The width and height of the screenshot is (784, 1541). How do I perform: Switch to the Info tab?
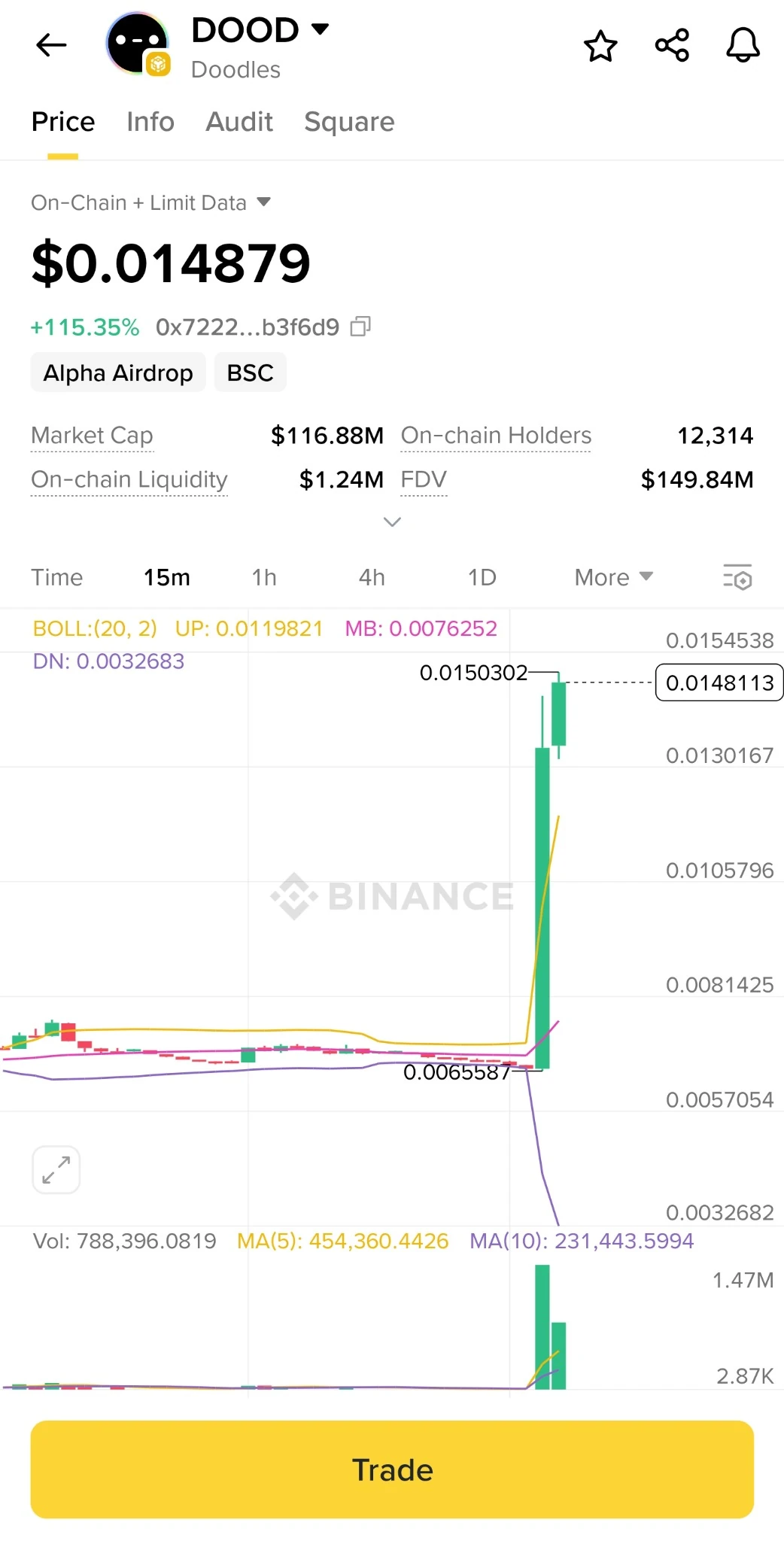[x=150, y=122]
